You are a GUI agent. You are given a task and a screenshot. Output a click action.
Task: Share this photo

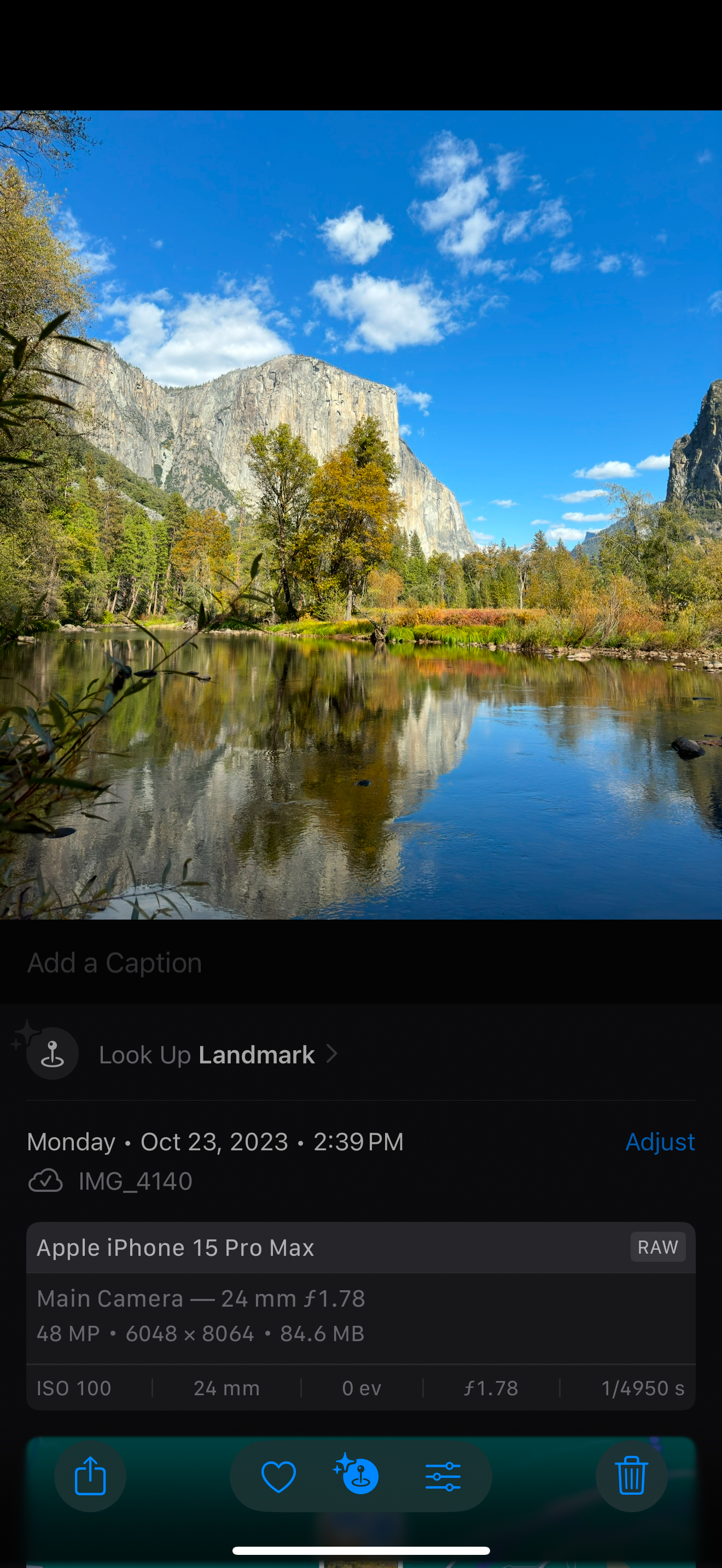(x=90, y=1476)
